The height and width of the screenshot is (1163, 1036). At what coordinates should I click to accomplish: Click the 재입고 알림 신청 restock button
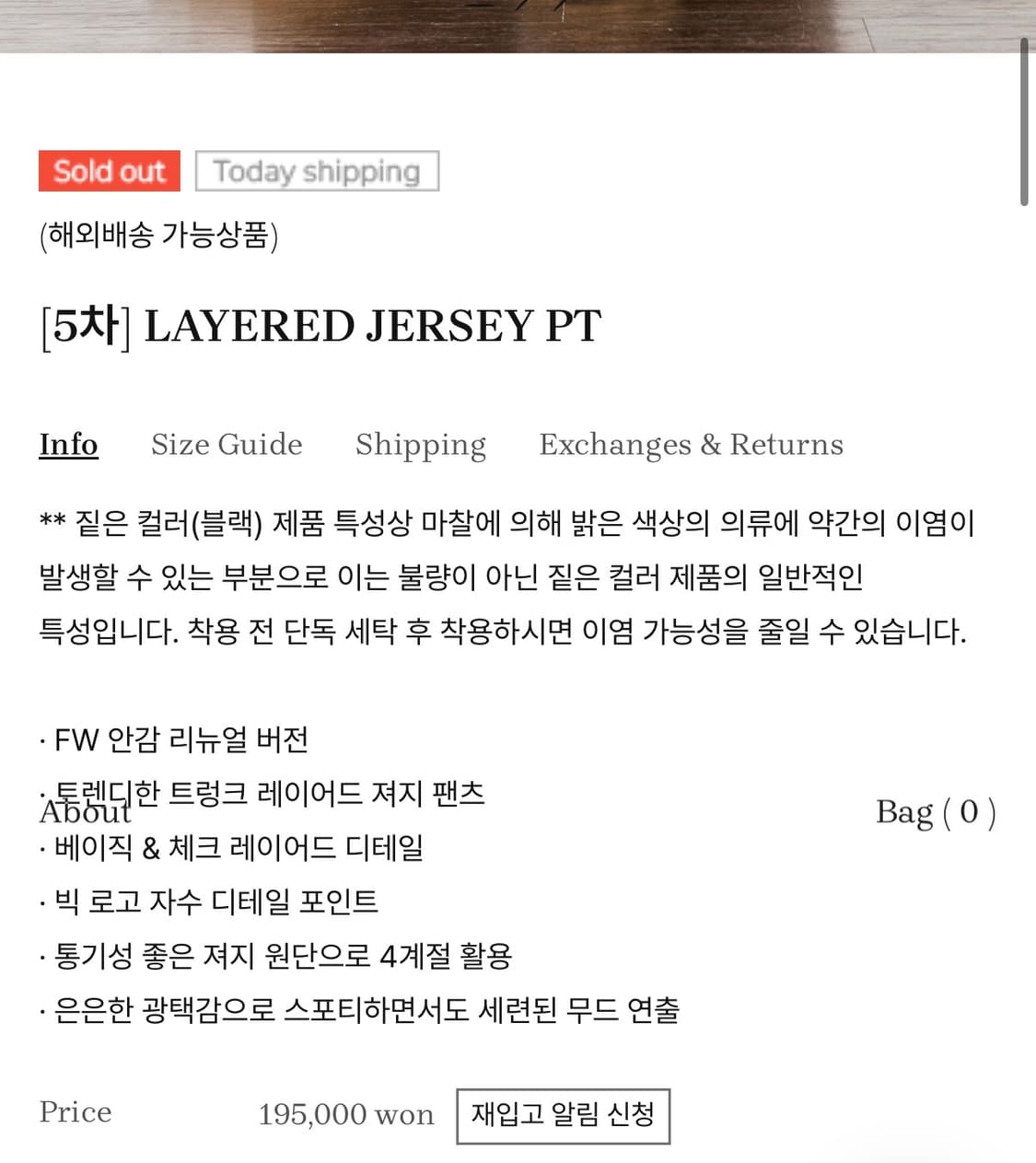click(564, 1115)
